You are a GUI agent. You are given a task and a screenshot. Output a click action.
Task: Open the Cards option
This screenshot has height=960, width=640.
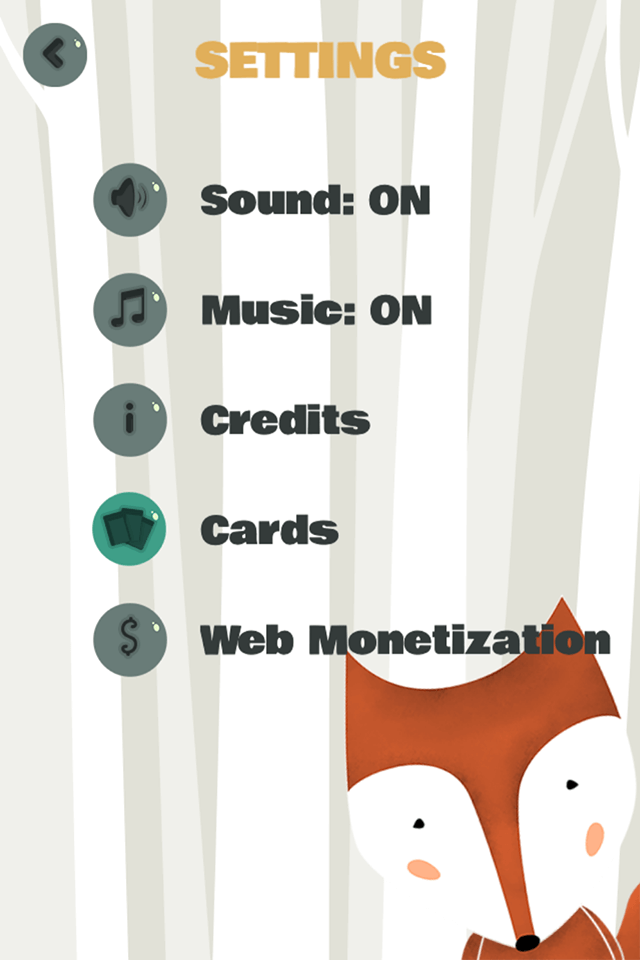pyautogui.click(x=130, y=530)
